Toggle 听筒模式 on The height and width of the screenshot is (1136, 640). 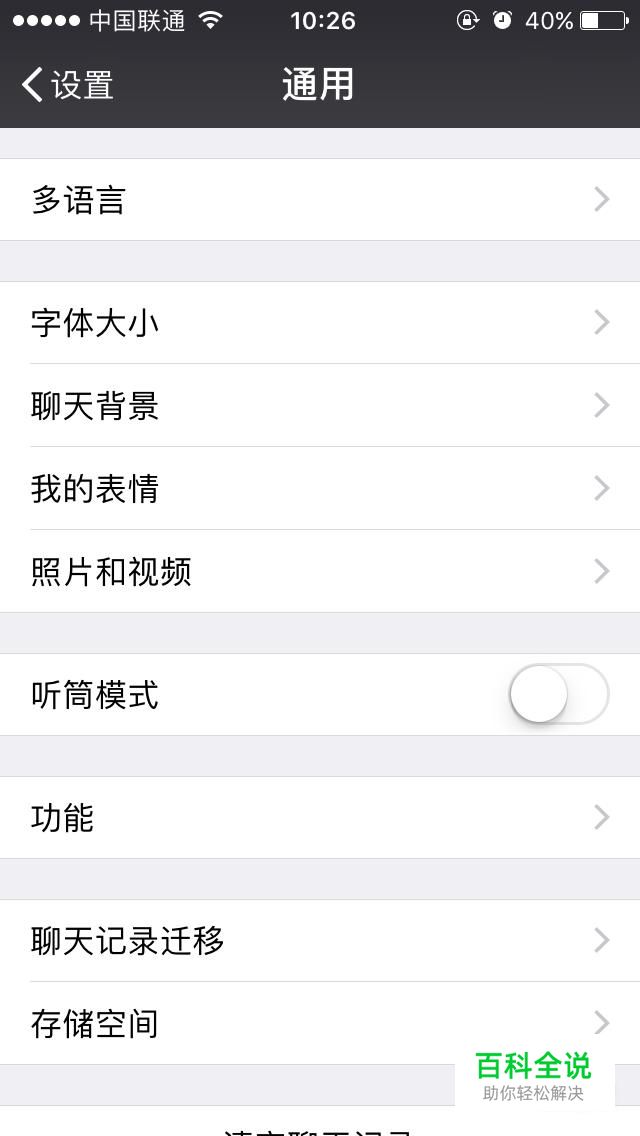pos(559,694)
